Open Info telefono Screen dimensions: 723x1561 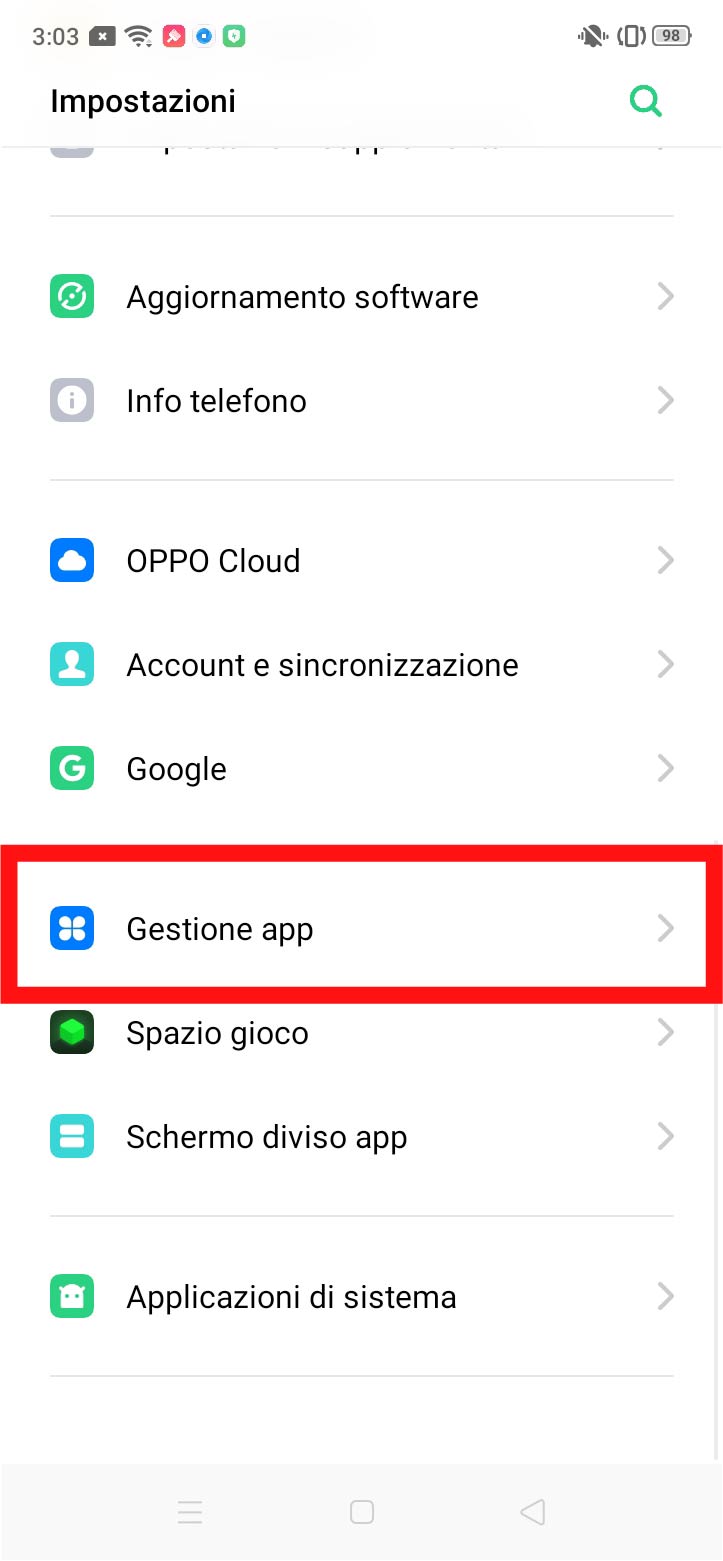pyautogui.click(x=360, y=401)
